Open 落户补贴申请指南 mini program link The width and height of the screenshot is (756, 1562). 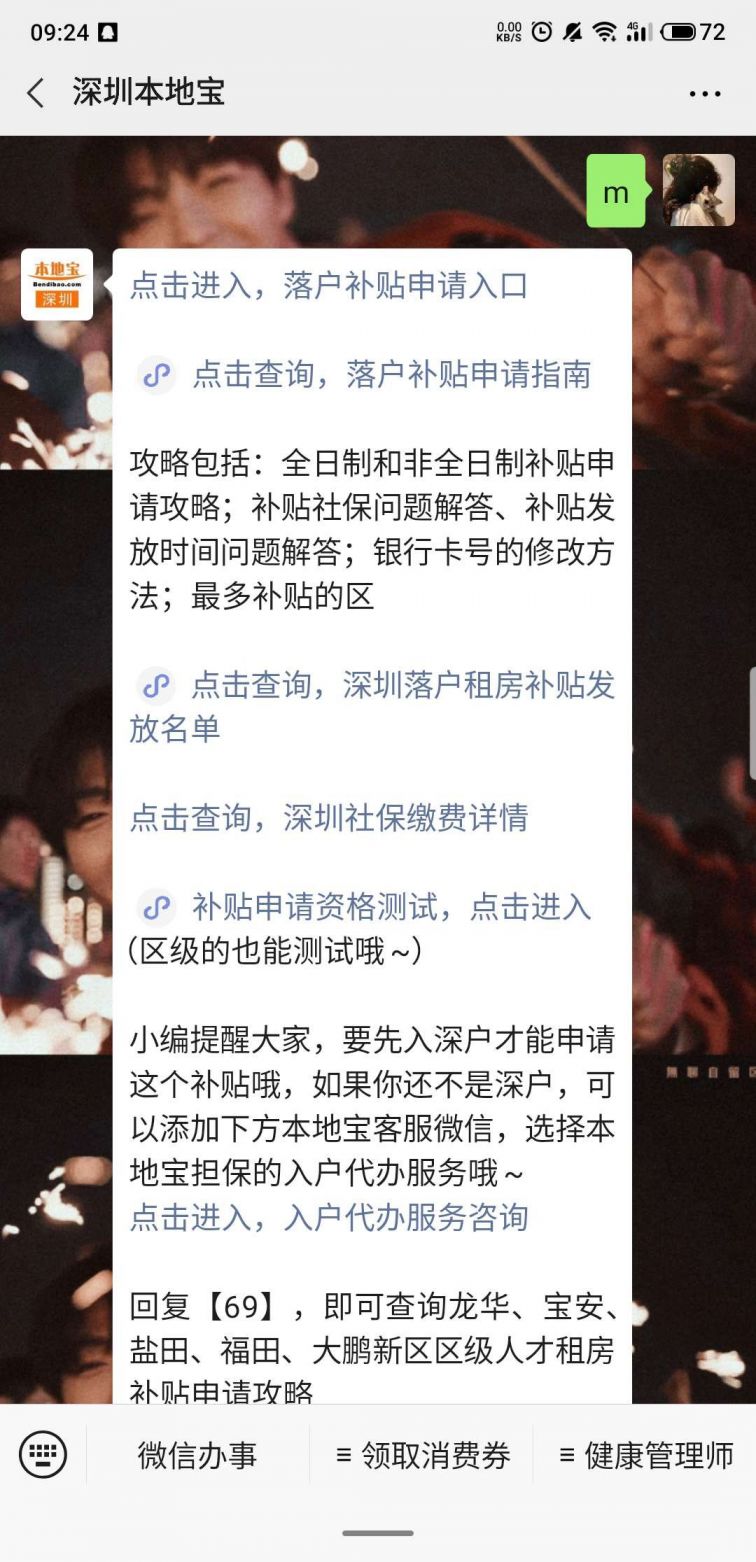pos(390,375)
